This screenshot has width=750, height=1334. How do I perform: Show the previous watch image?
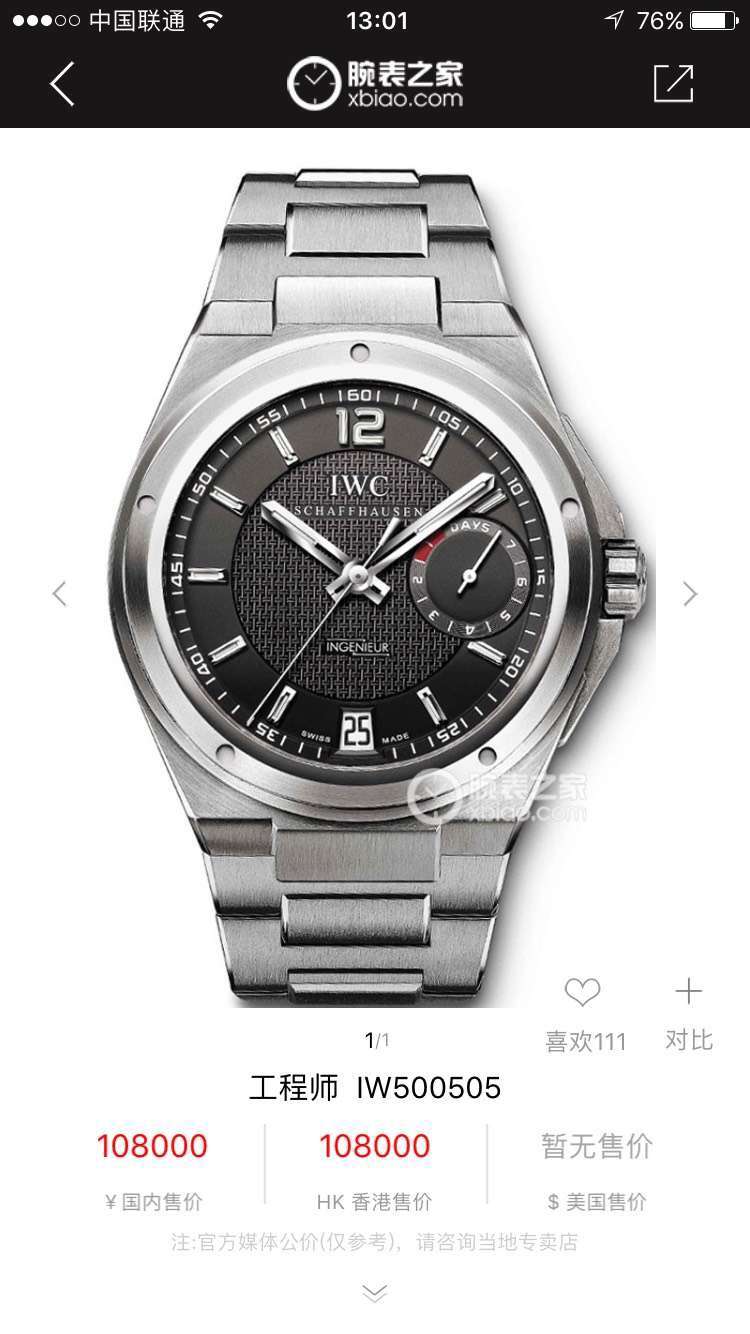coord(60,593)
